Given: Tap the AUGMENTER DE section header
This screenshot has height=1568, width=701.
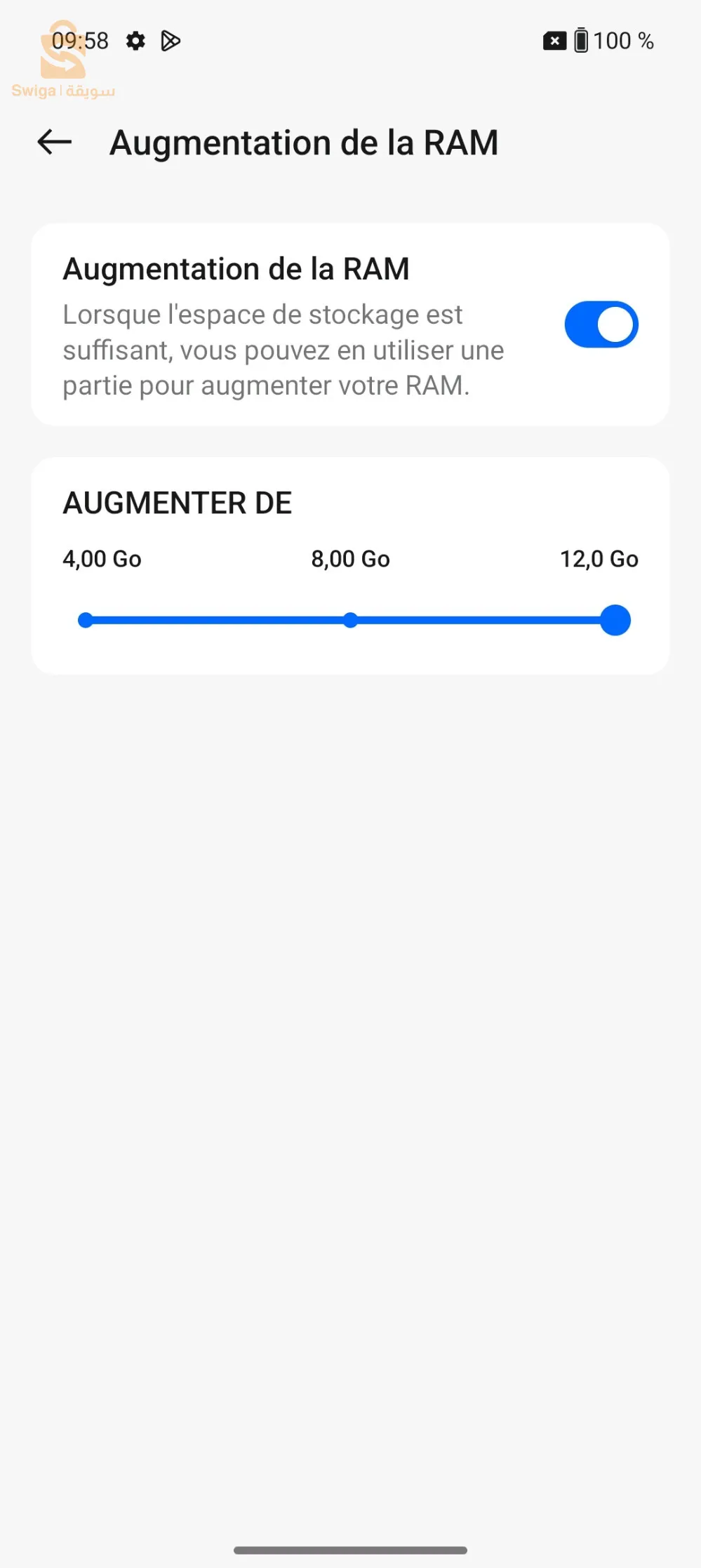Looking at the screenshot, I should point(177,503).
